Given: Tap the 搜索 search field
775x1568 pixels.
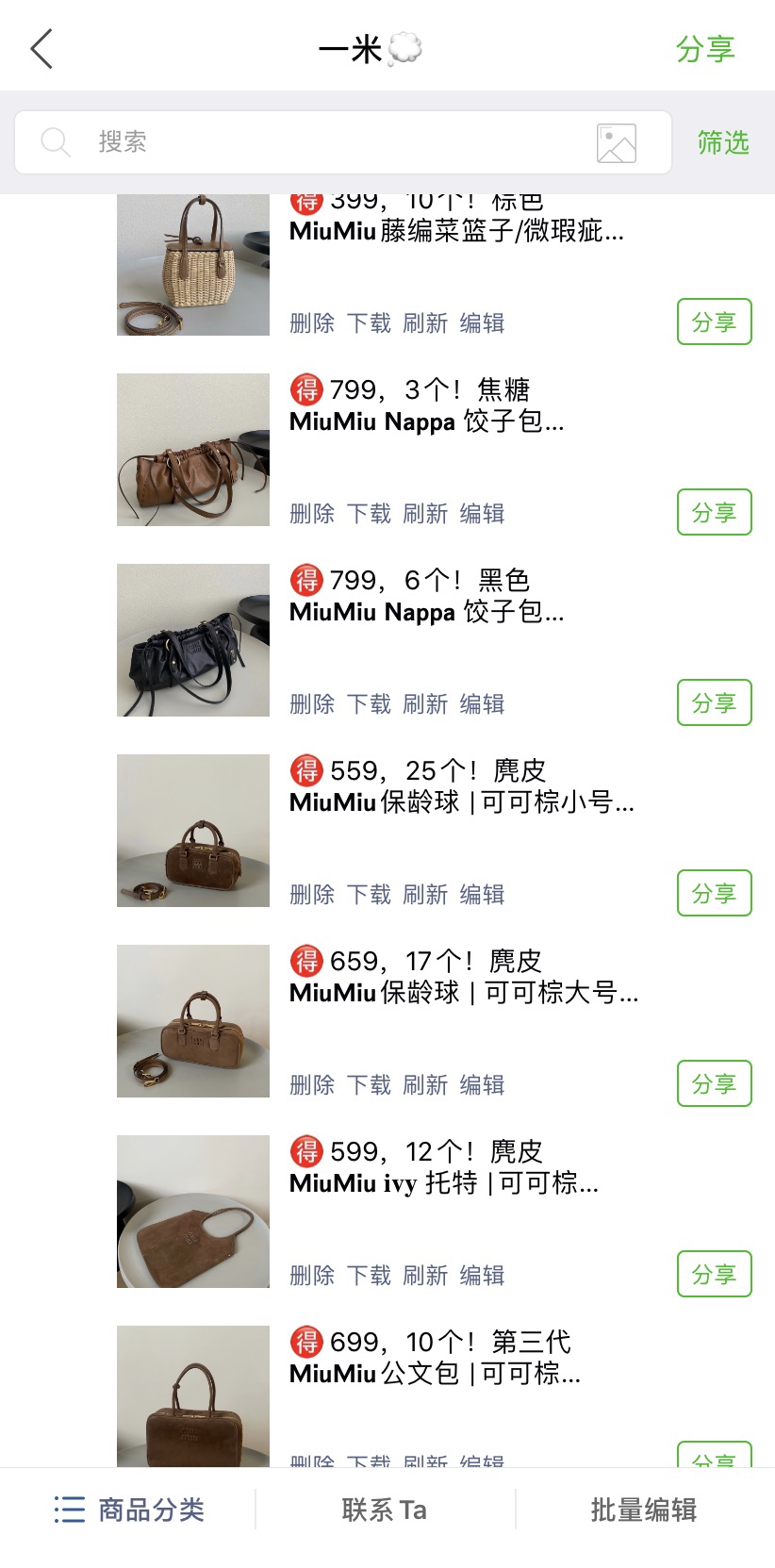Looking at the screenshot, I should tap(311, 142).
